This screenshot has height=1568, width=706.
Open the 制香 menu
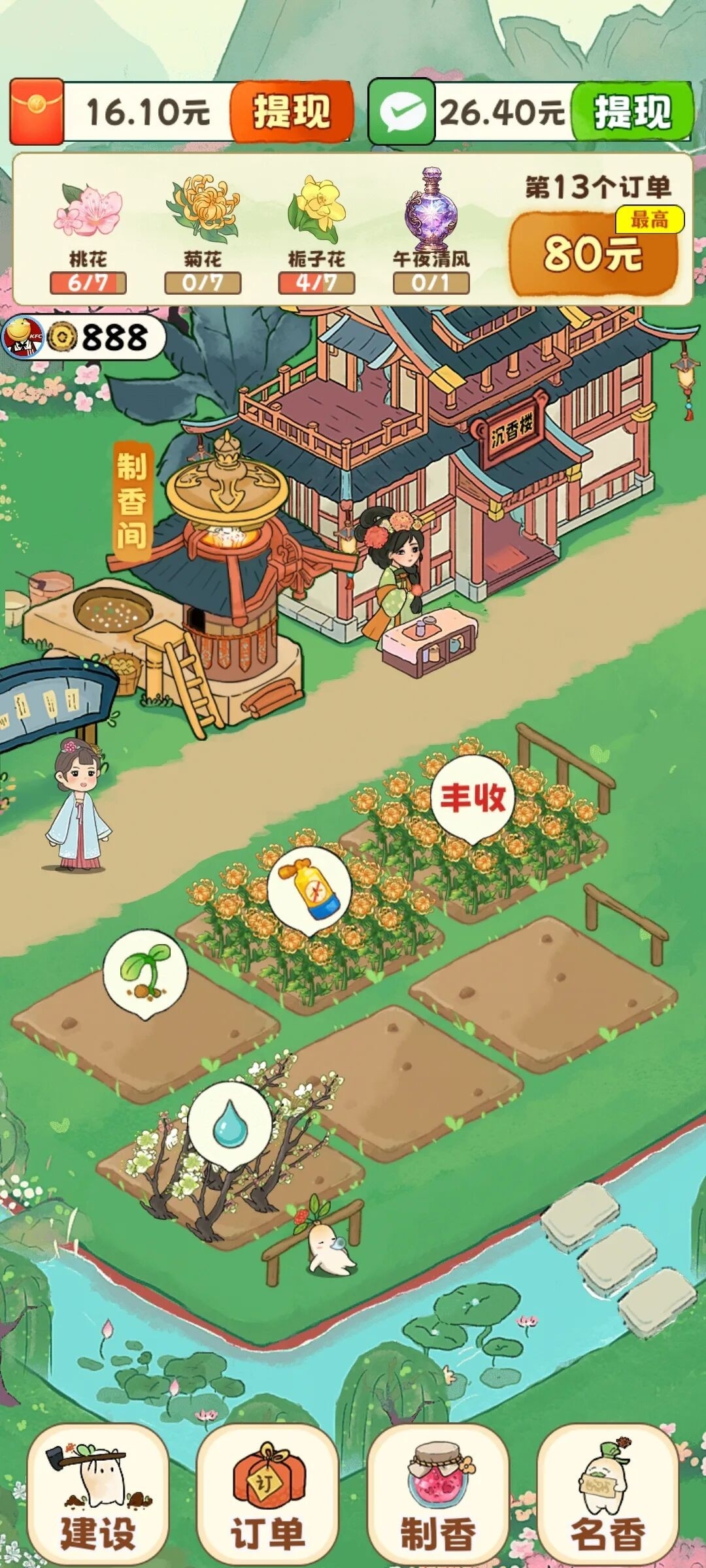[x=437, y=1496]
